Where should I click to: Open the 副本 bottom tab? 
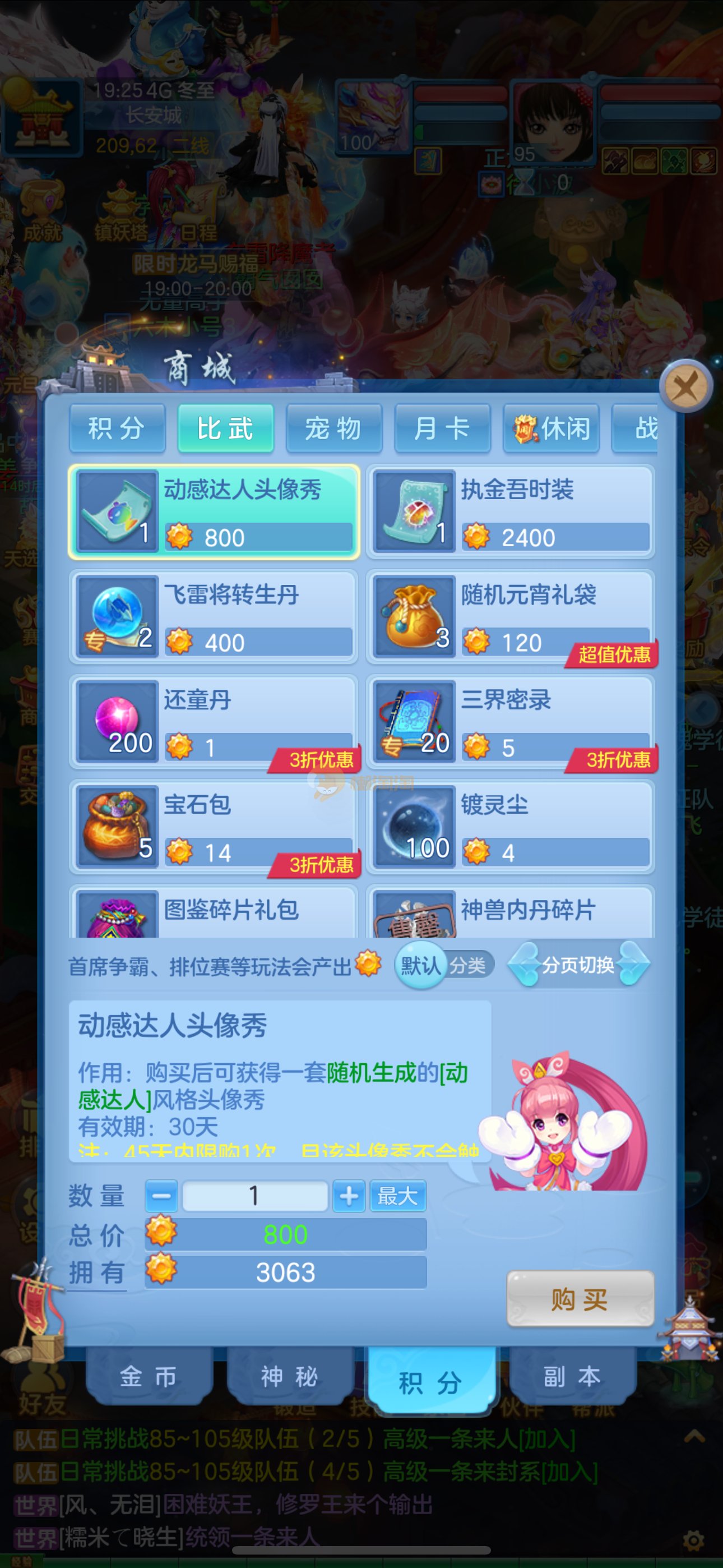point(572,1377)
